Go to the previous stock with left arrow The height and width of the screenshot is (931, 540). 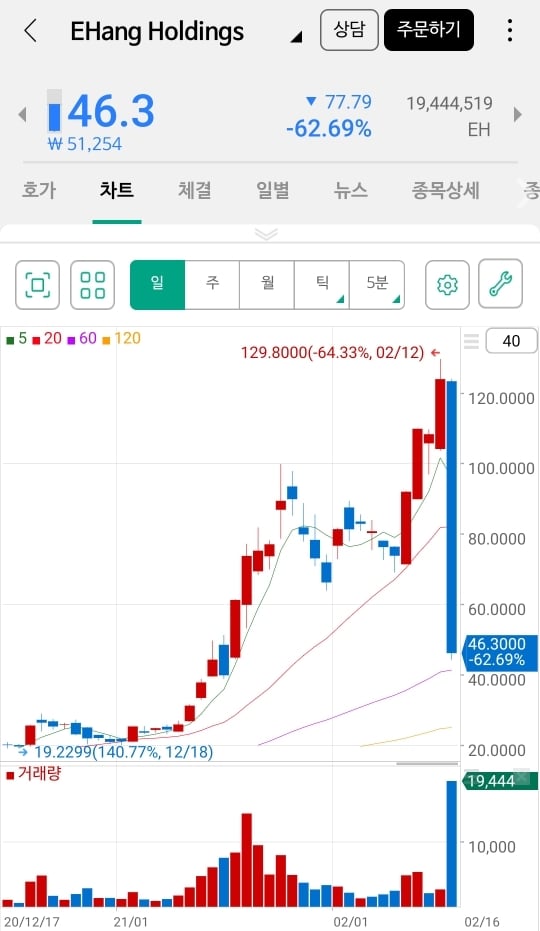coord(23,114)
